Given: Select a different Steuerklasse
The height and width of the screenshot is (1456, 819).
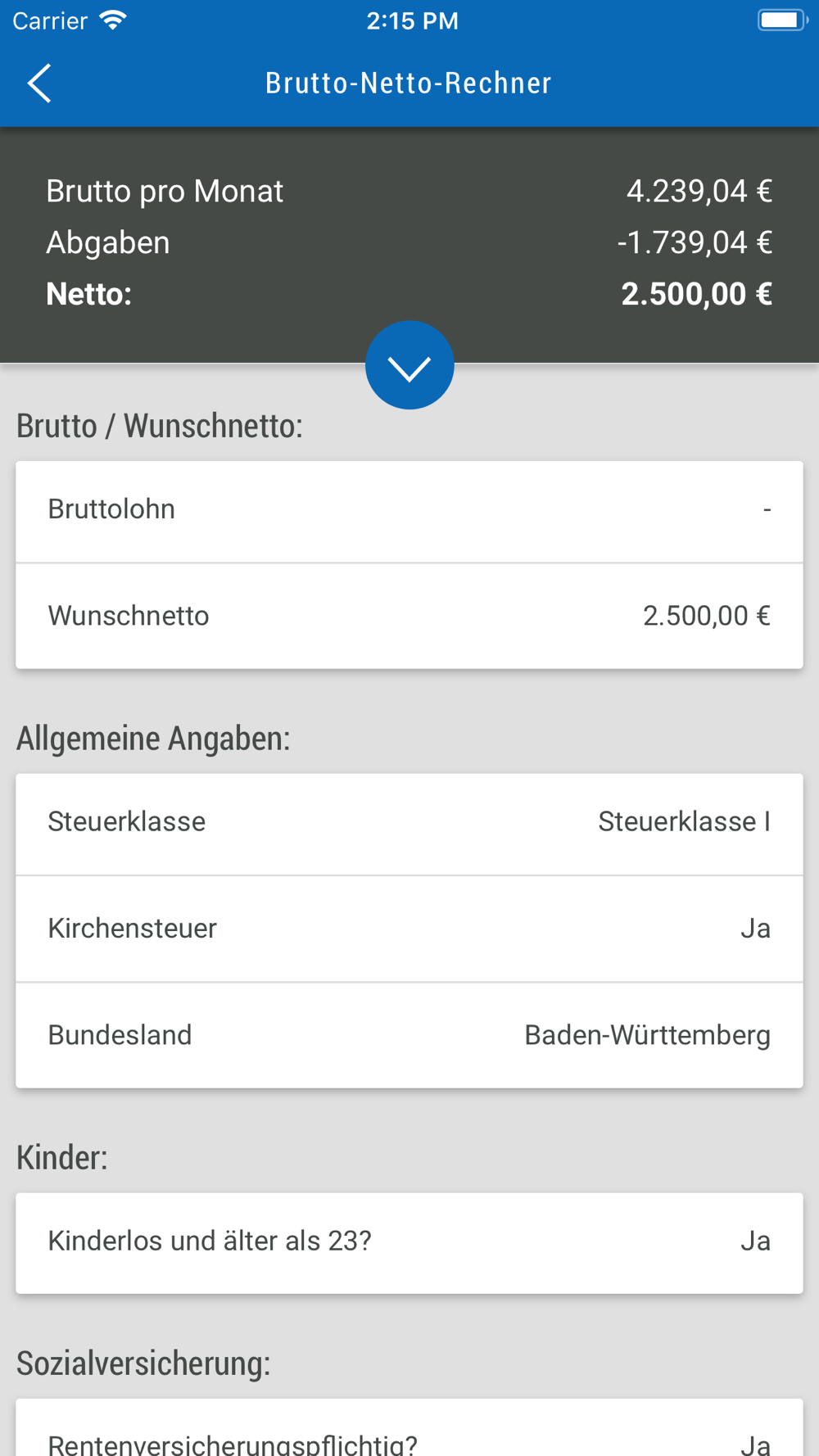Looking at the screenshot, I should 409,824.
